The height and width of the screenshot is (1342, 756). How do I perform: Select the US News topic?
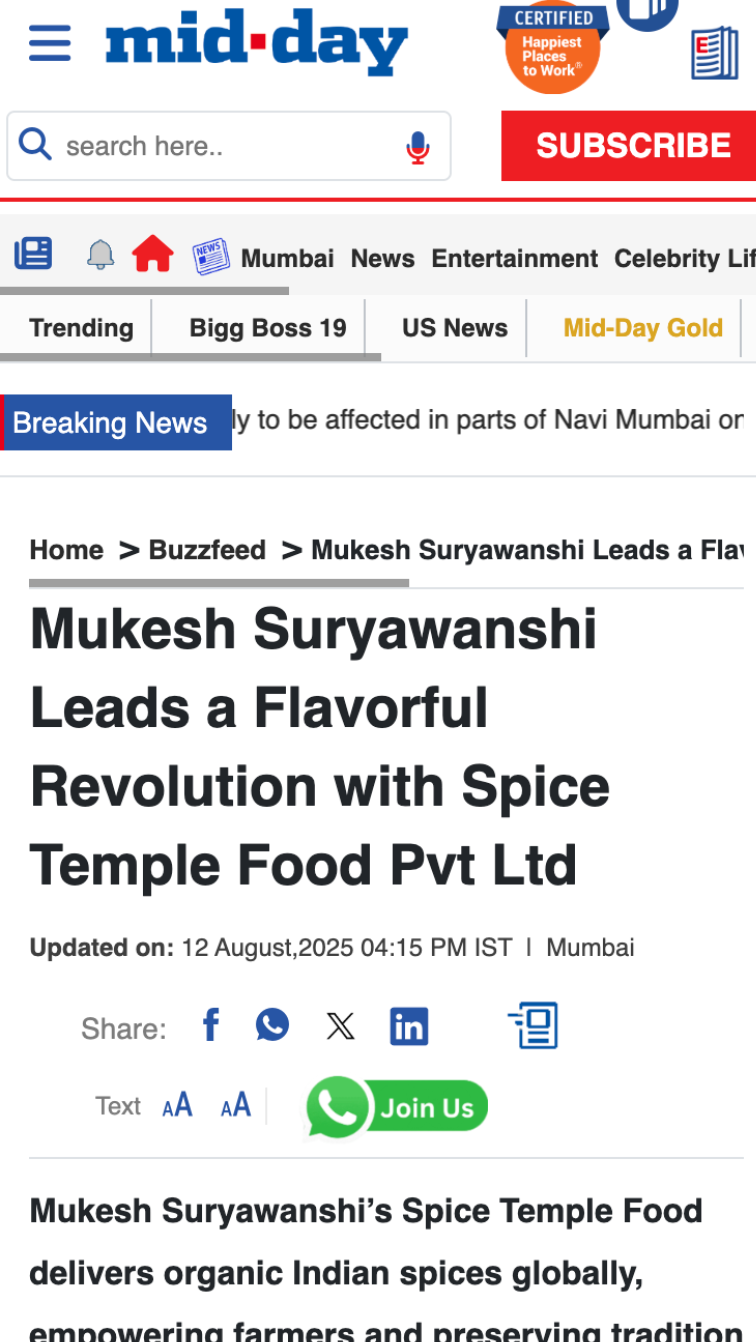pyautogui.click(x=454, y=328)
